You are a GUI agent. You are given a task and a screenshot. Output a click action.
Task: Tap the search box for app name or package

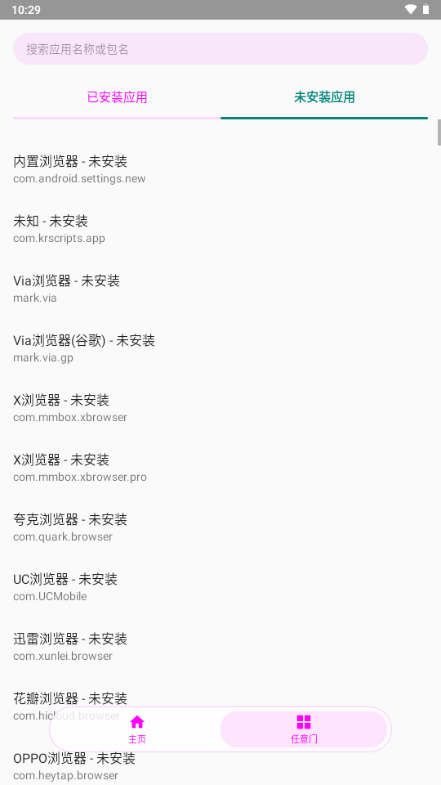tap(220, 49)
